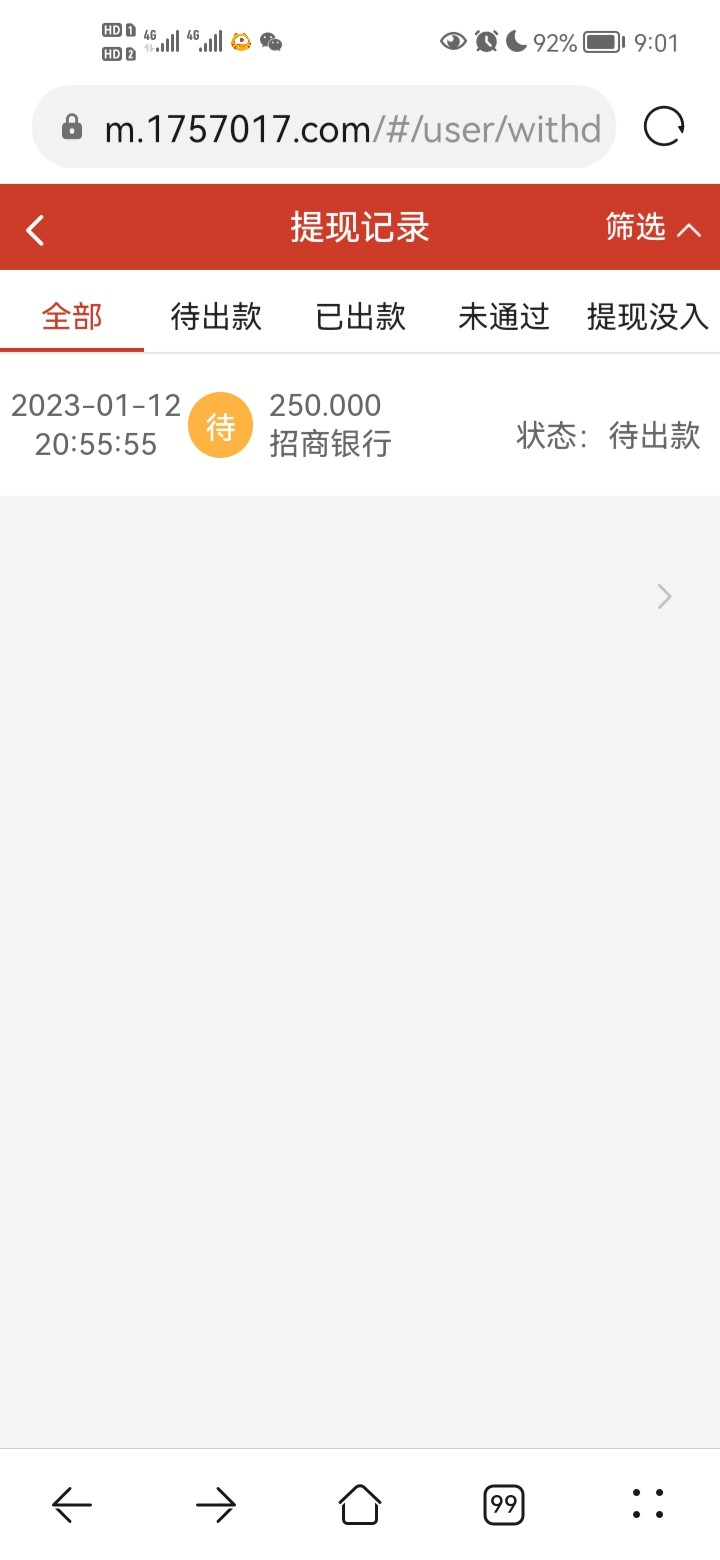Expand the 筛选 filter options

(x=653, y=228)
